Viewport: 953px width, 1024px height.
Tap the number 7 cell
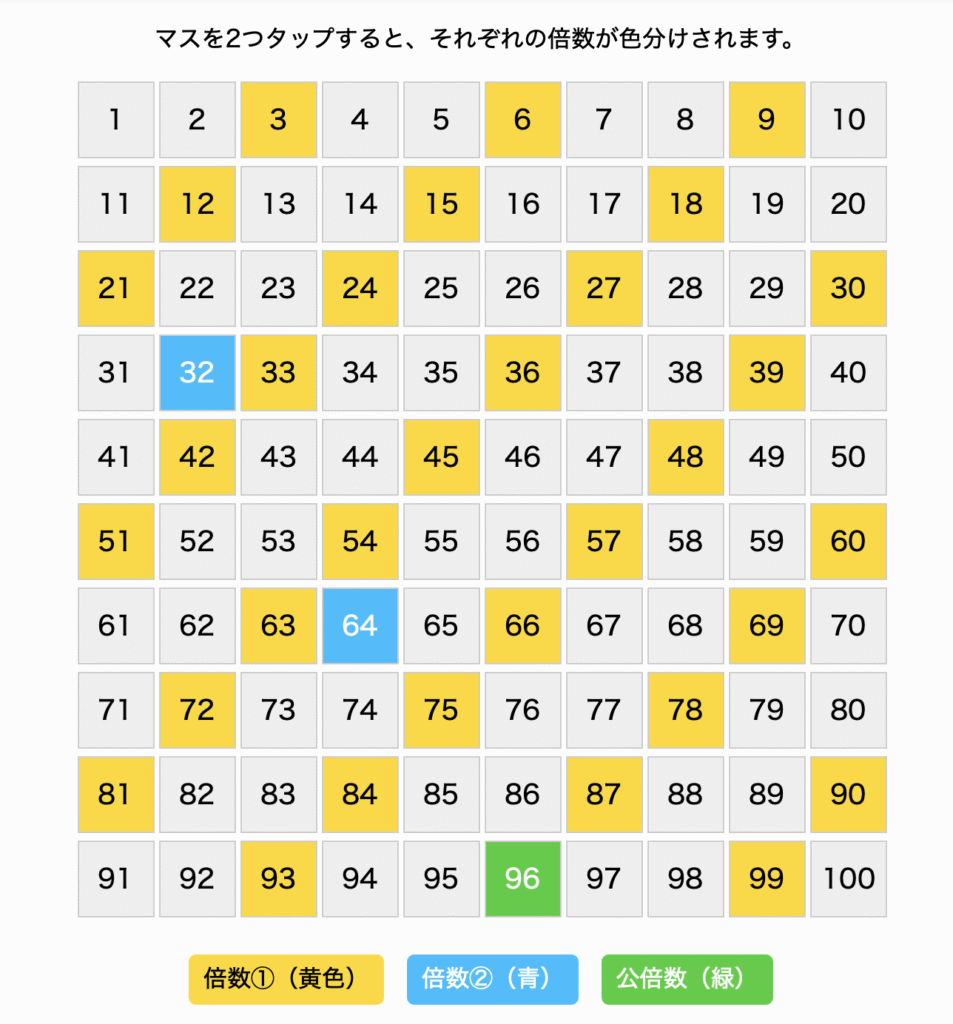tap(604, 120)
